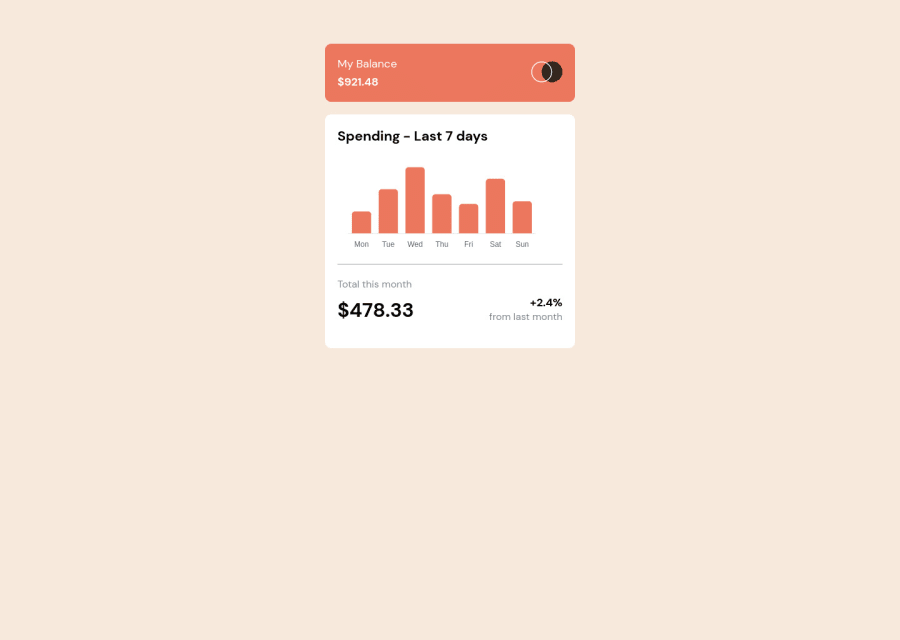Tap the Thursday spending bar

(442, 214)
